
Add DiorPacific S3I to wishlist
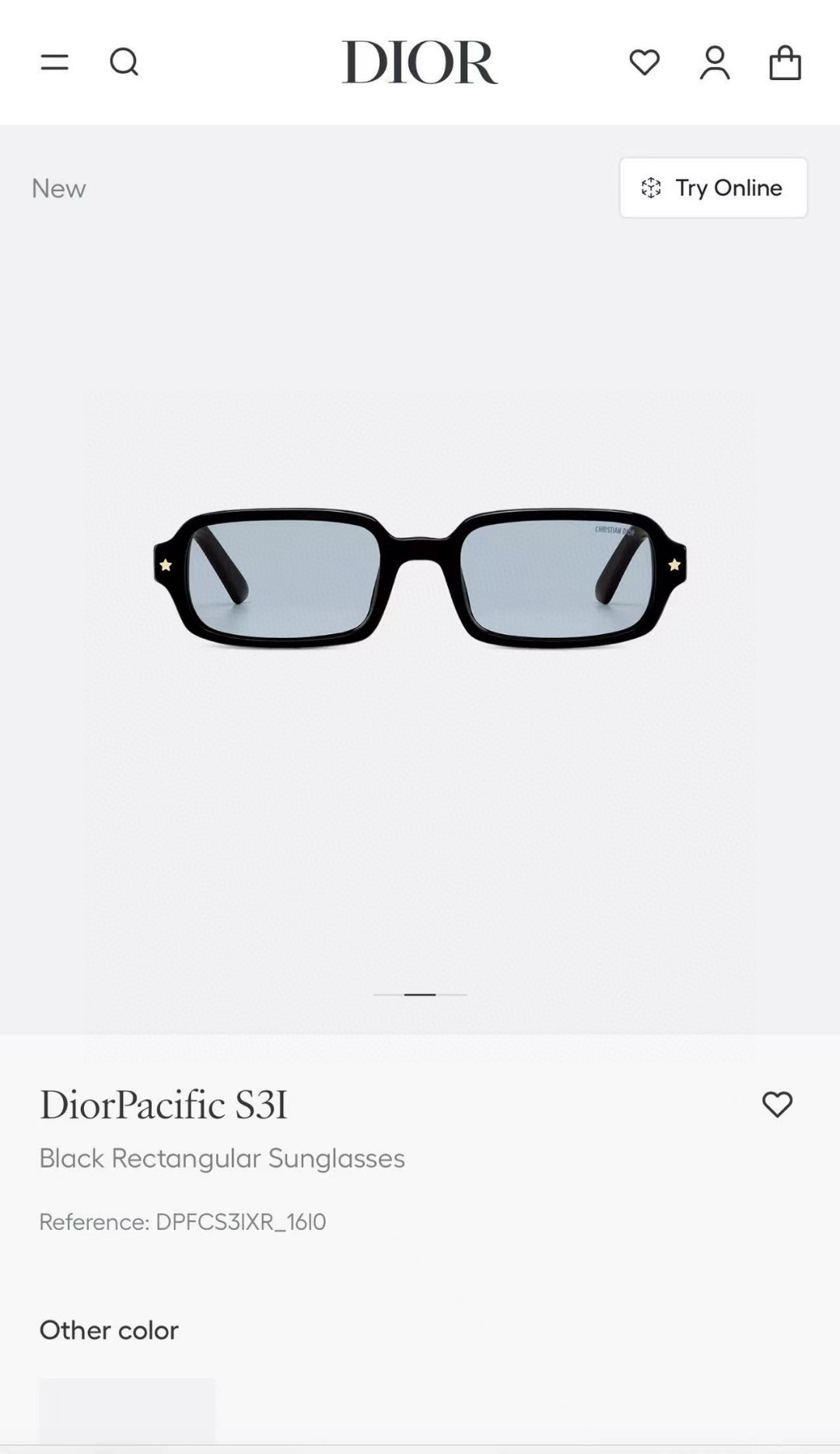[777, 1104]
